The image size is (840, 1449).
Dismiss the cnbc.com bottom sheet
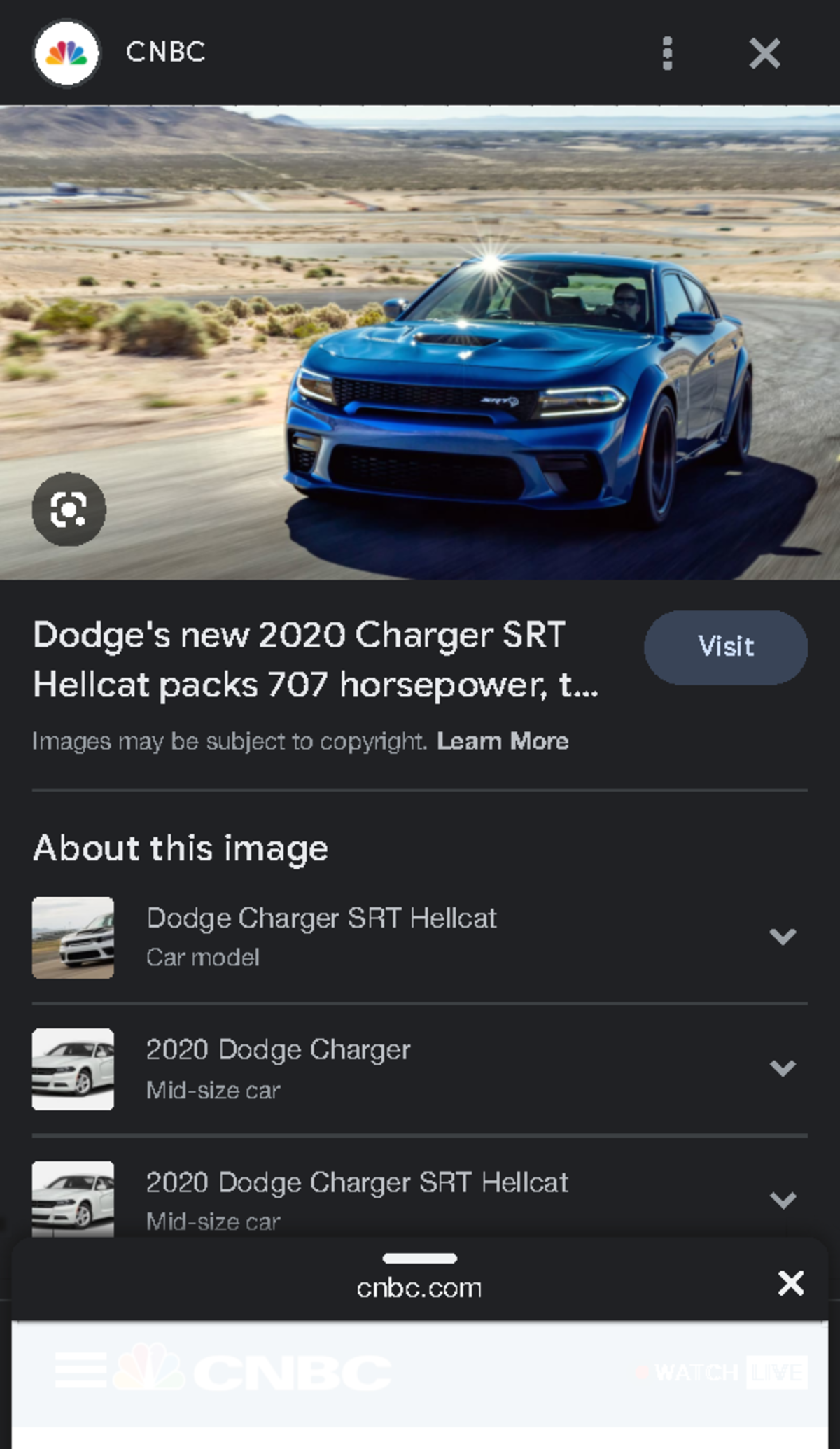[x=791, y=1284]
